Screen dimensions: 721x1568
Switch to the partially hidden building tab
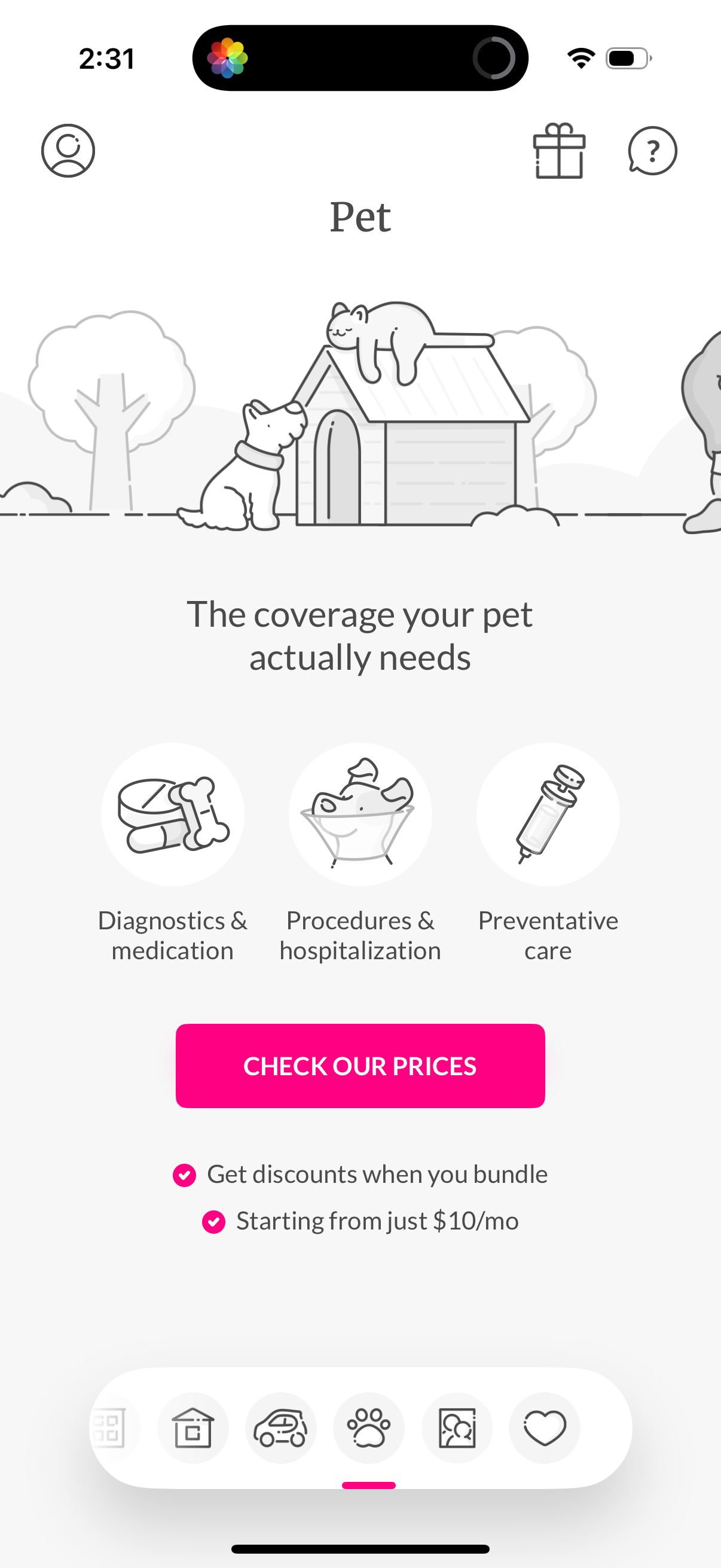(x=111, y=1428)
